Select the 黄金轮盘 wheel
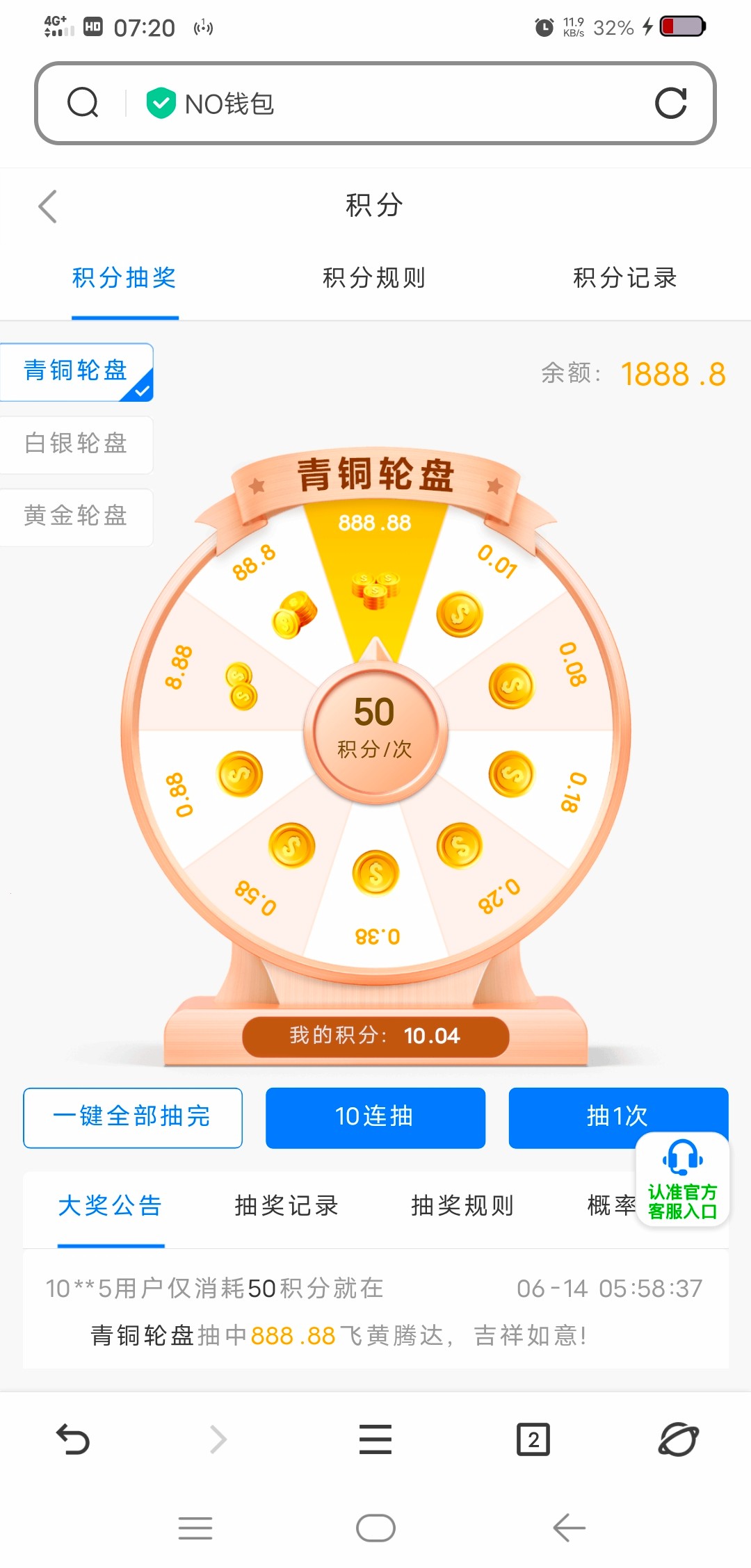 click(x=76, y=516)
